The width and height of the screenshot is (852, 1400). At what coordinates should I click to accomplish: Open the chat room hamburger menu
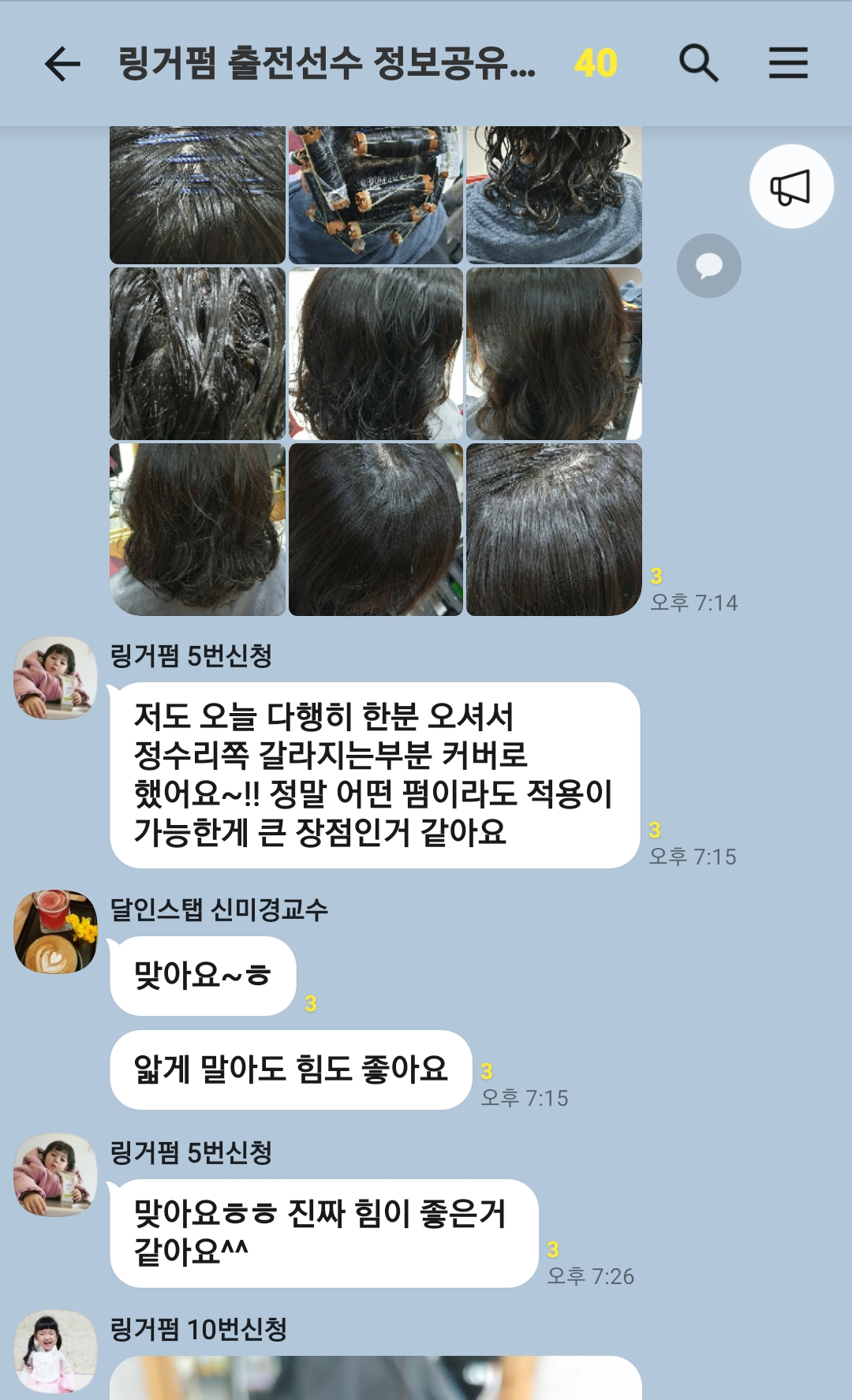(788, 63)
